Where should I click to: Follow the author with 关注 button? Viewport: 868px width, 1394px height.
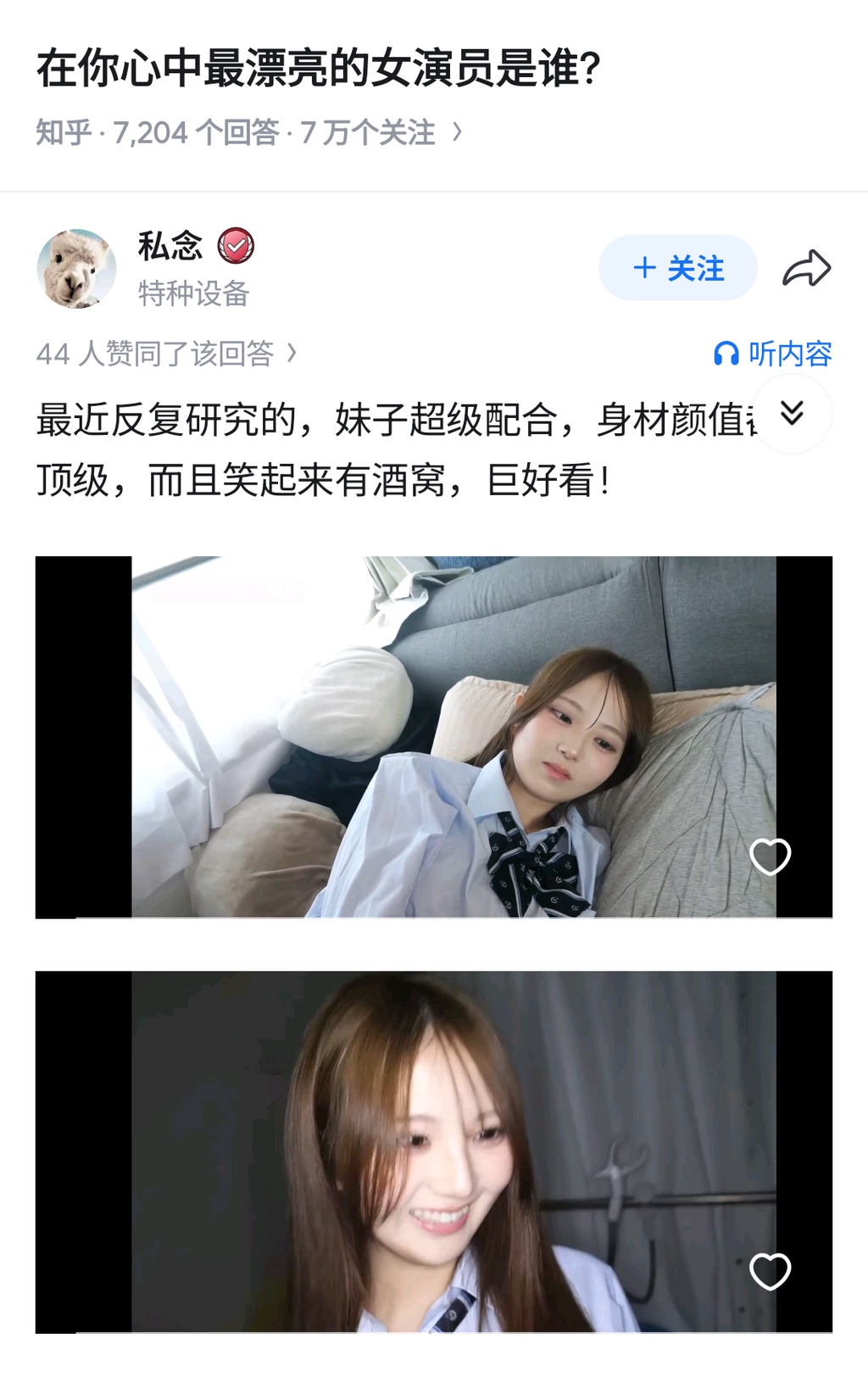coord(678,268)
